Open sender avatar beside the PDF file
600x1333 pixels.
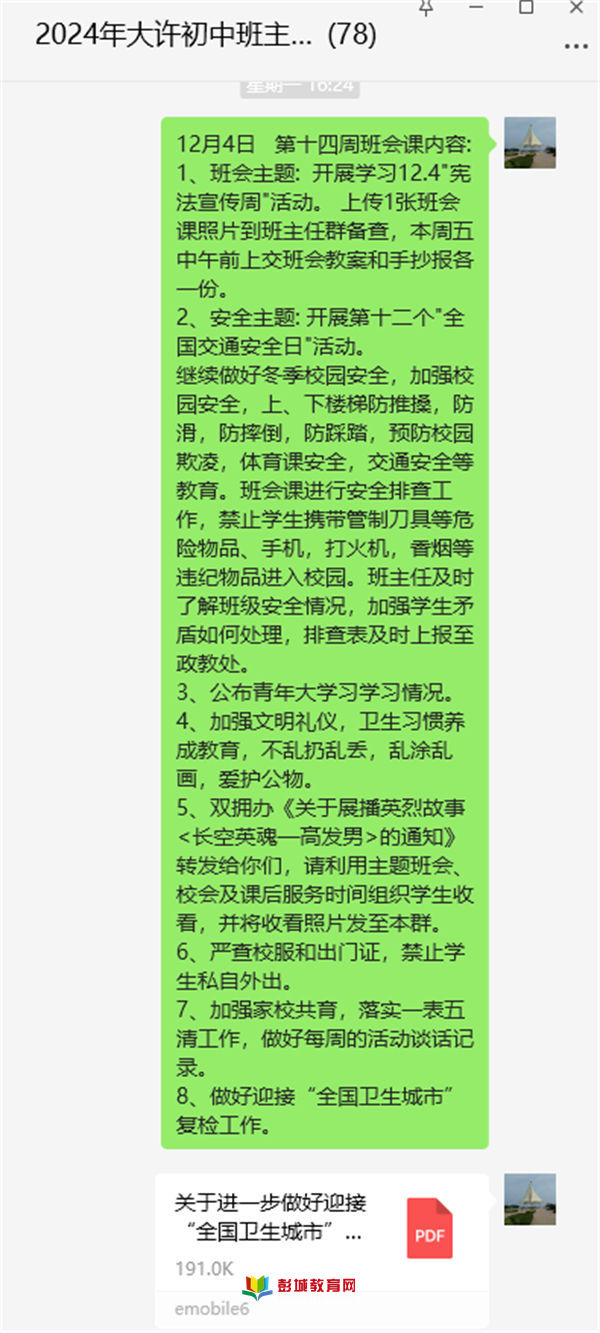pos(530,1200)
